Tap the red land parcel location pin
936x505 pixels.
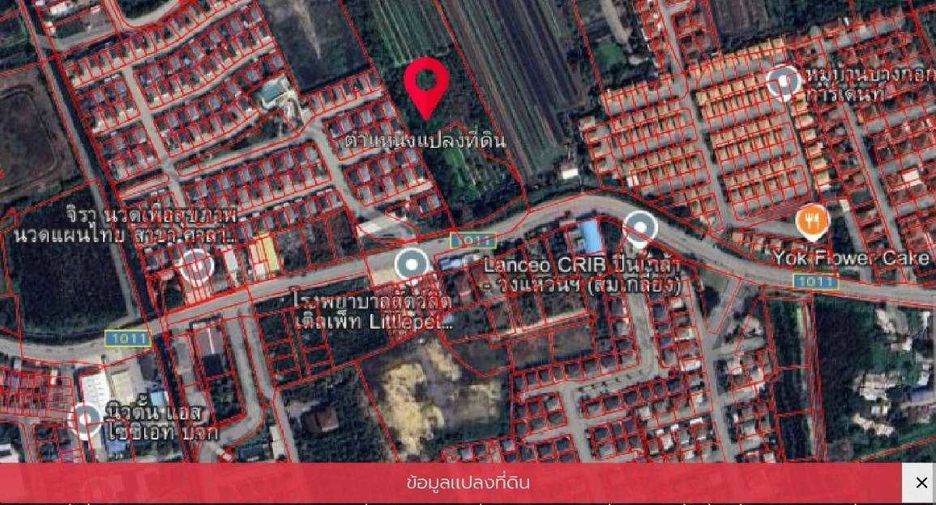click(426, 87)
